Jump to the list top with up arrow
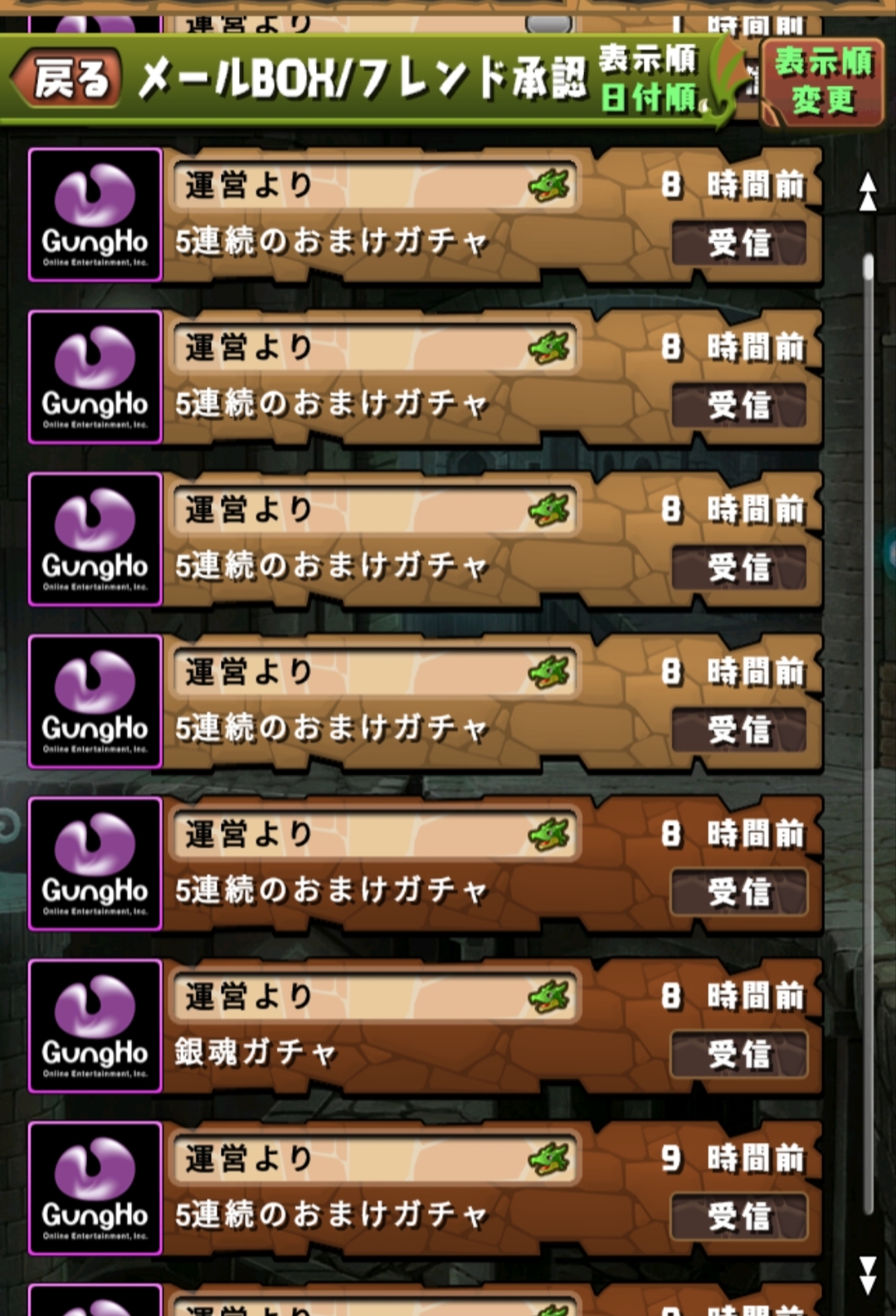896x1316 pixels. (x=868, y=193)
